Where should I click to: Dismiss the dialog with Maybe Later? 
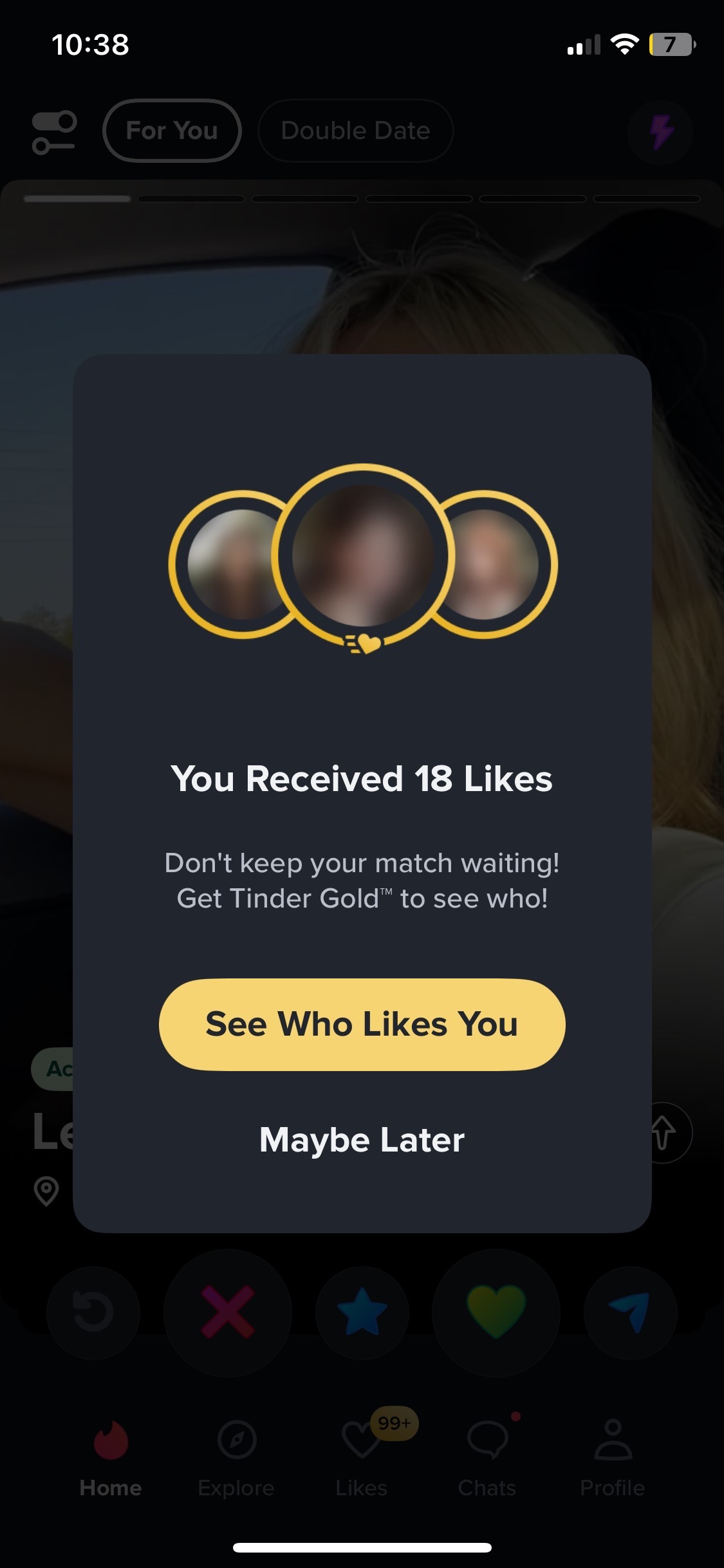coord(362,1140)
